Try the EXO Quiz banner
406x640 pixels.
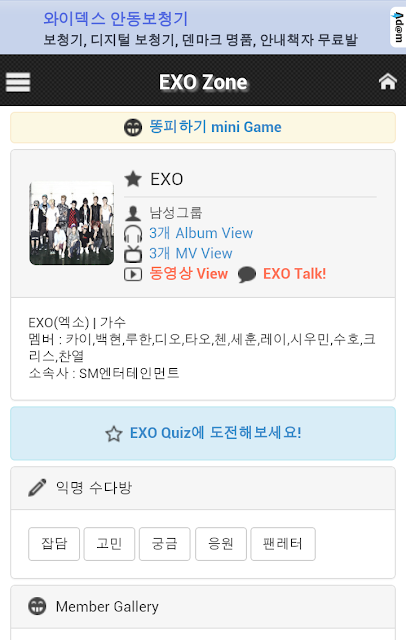203,433
